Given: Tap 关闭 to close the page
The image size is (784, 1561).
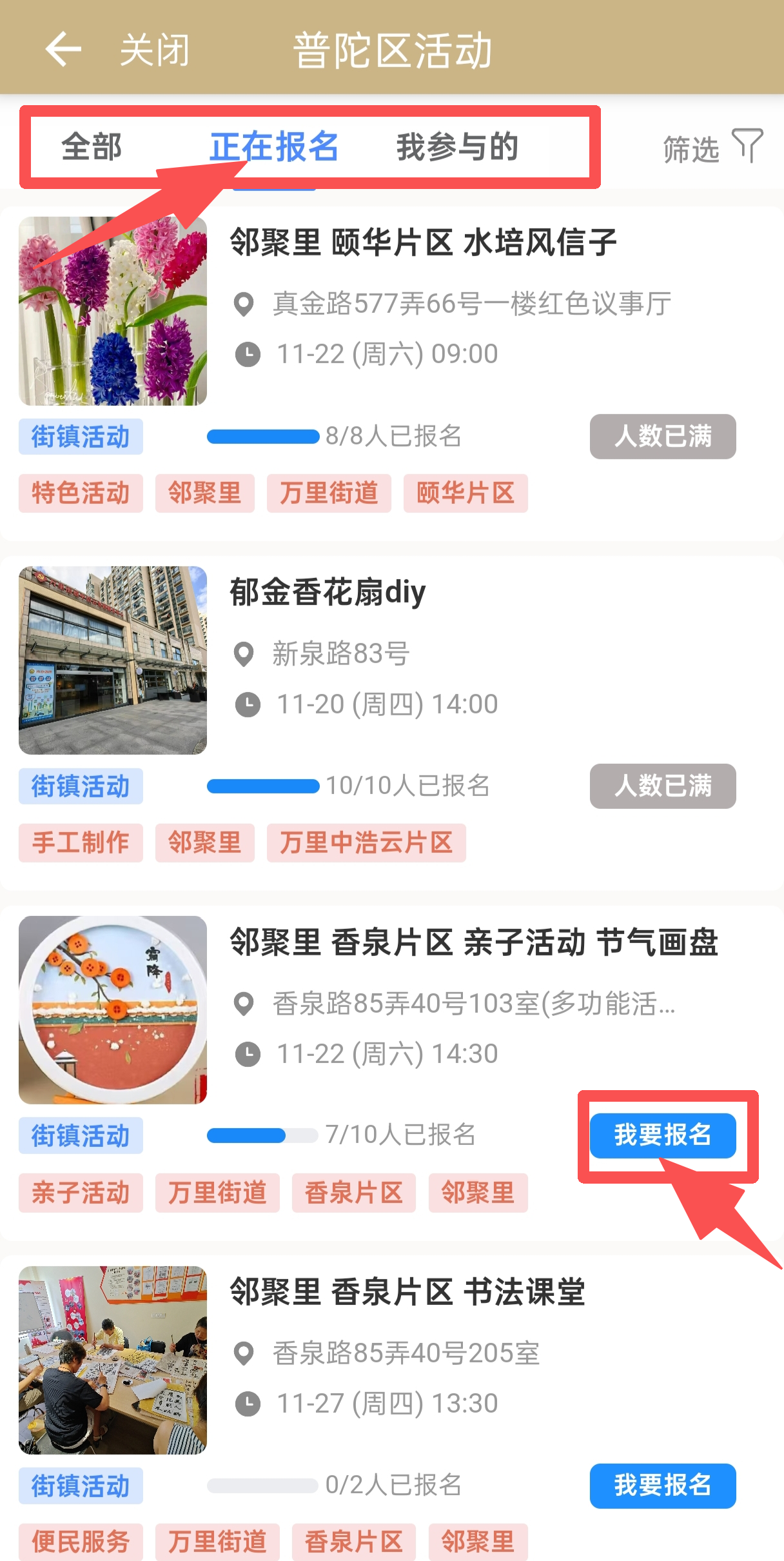Looking at the screenshot, I should [x=155, y=50].
